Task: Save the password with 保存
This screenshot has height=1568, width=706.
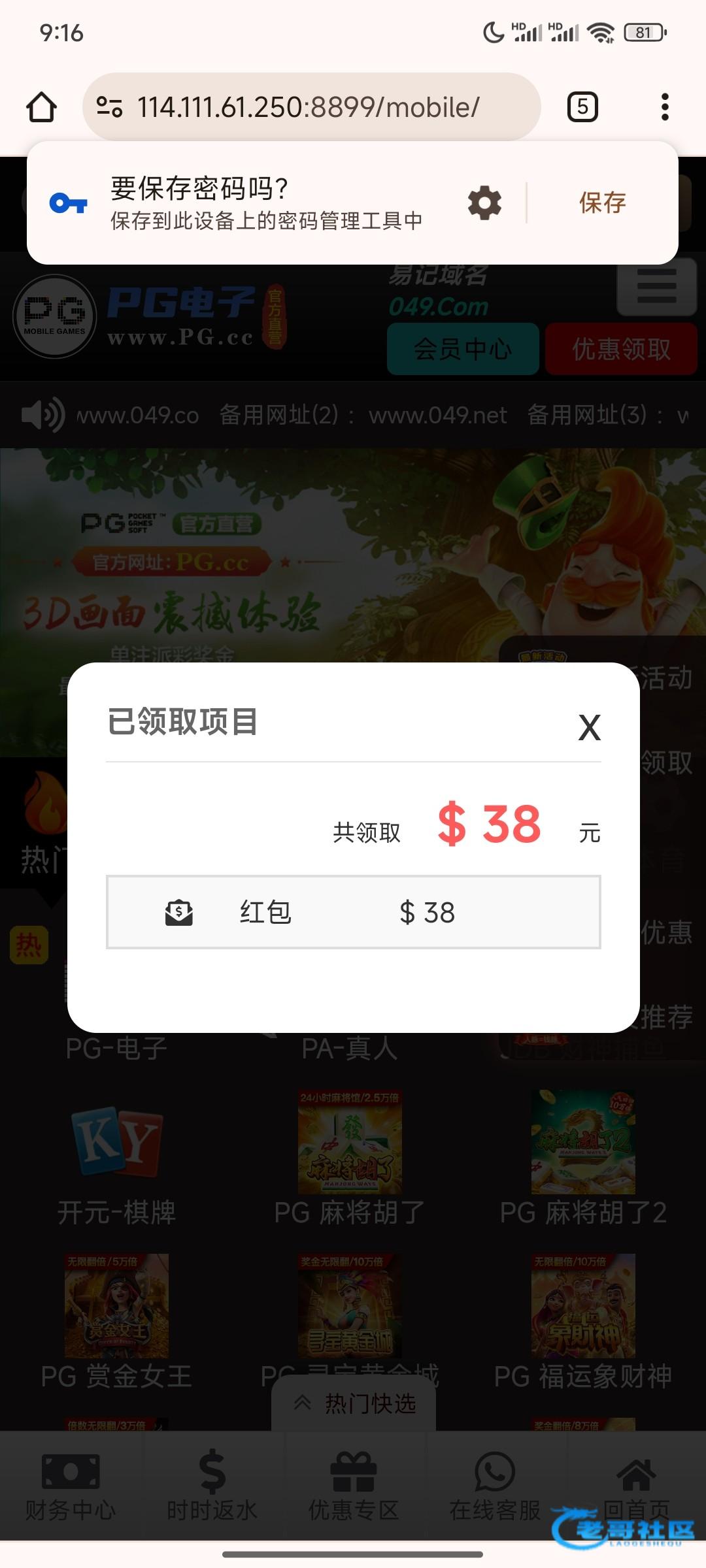Action: [x=602, y=203]
